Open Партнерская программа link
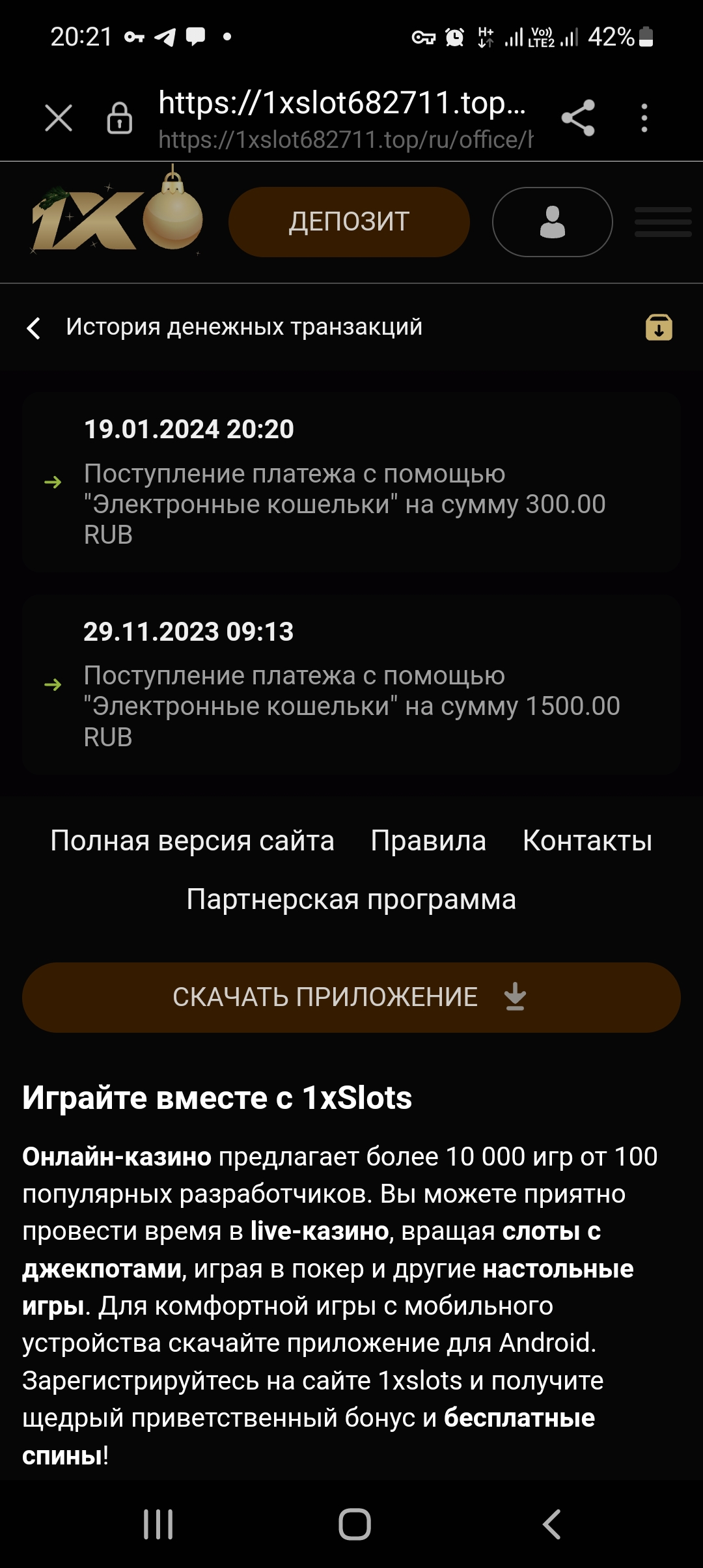Viewport: 703px width, 1568px height. [351, 899]
